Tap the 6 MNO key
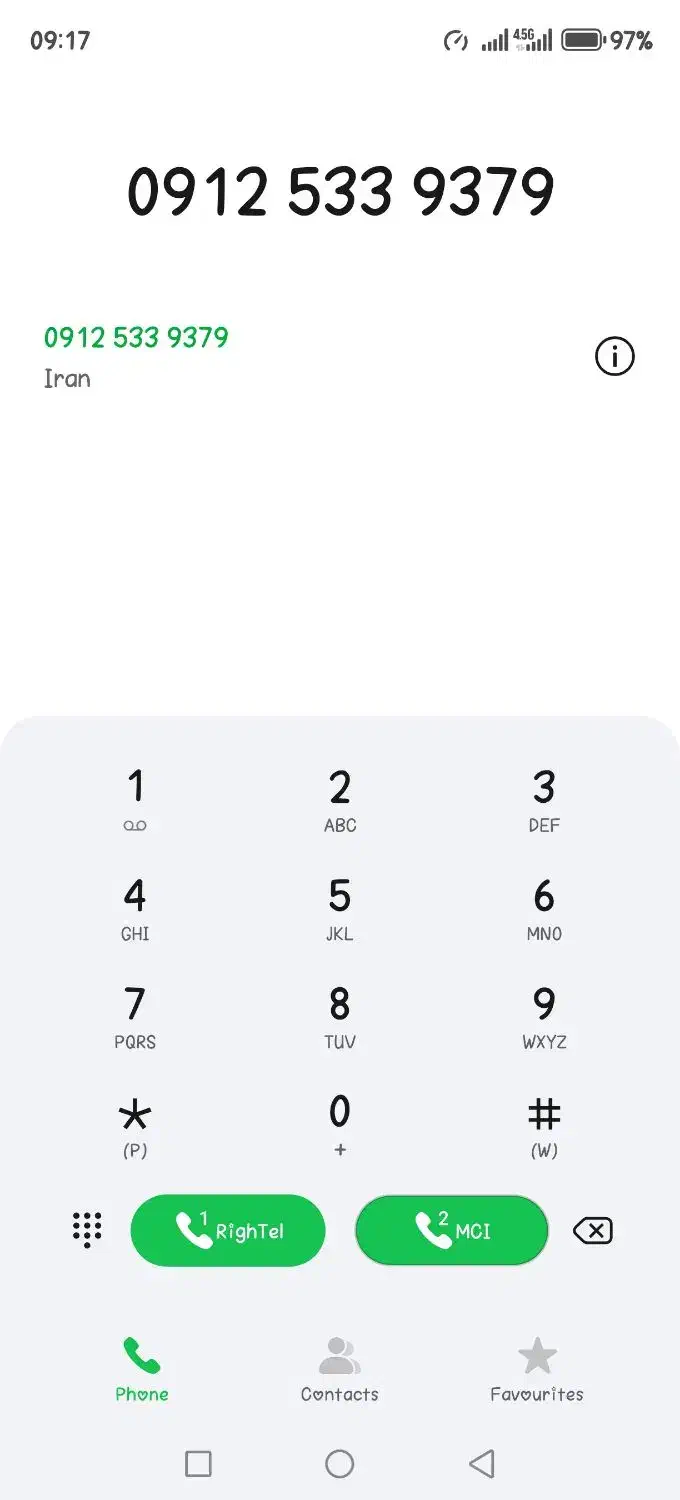Screen dimensions: 680x1500 544,908
